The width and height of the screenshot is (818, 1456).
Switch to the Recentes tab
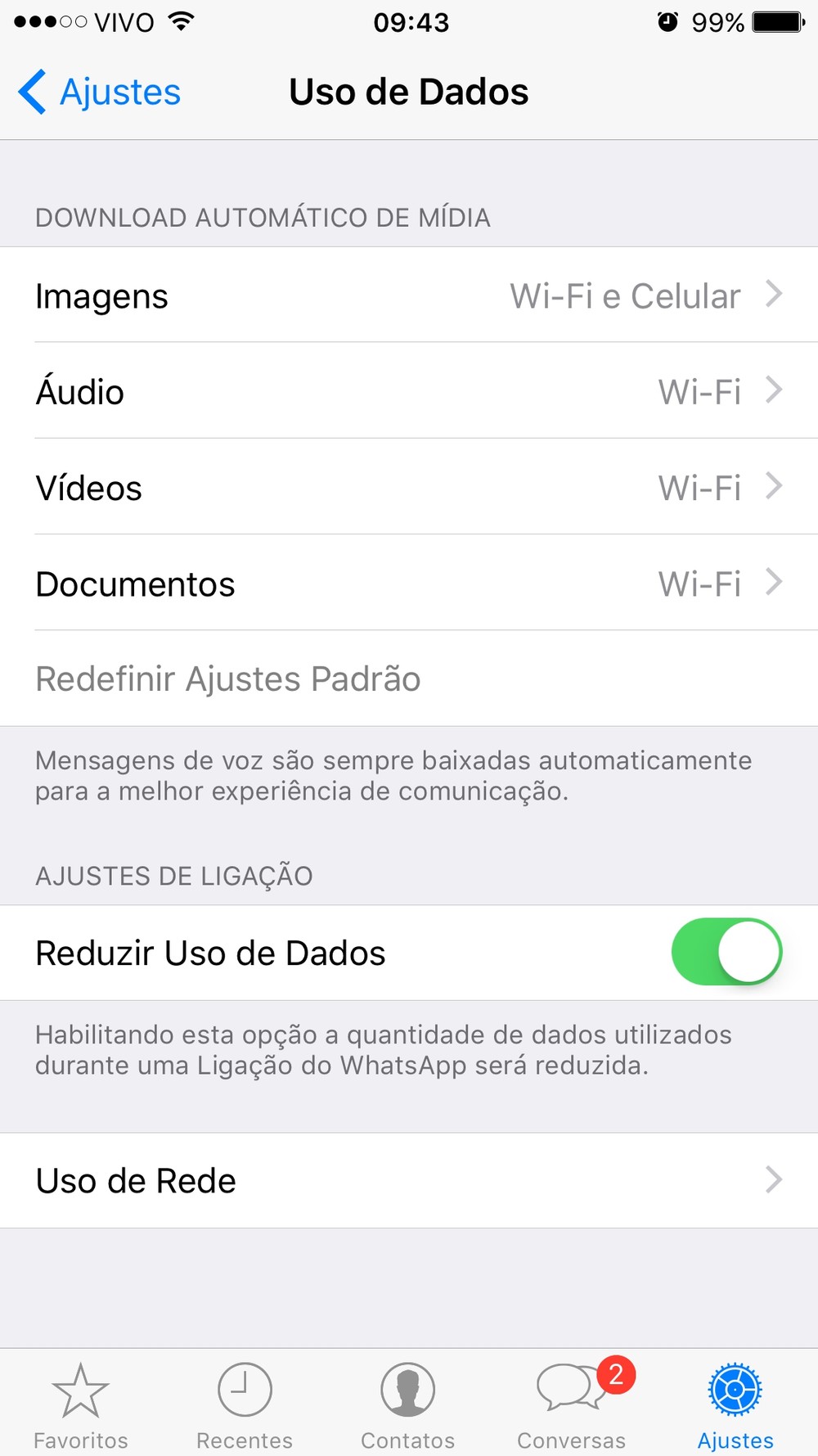point(245,1404)
